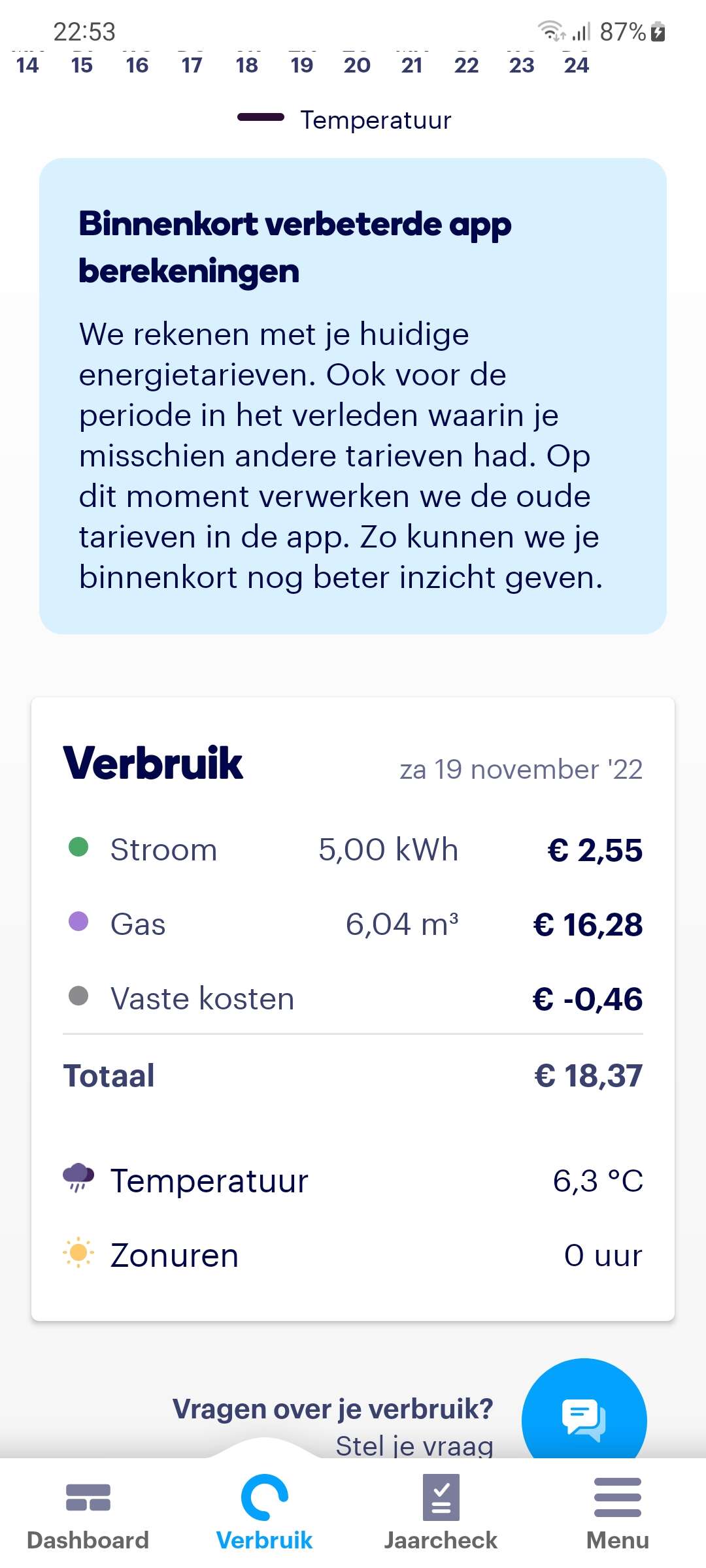
Task: Open the Dashboard tab
Action: click(x=88, y=1513)
